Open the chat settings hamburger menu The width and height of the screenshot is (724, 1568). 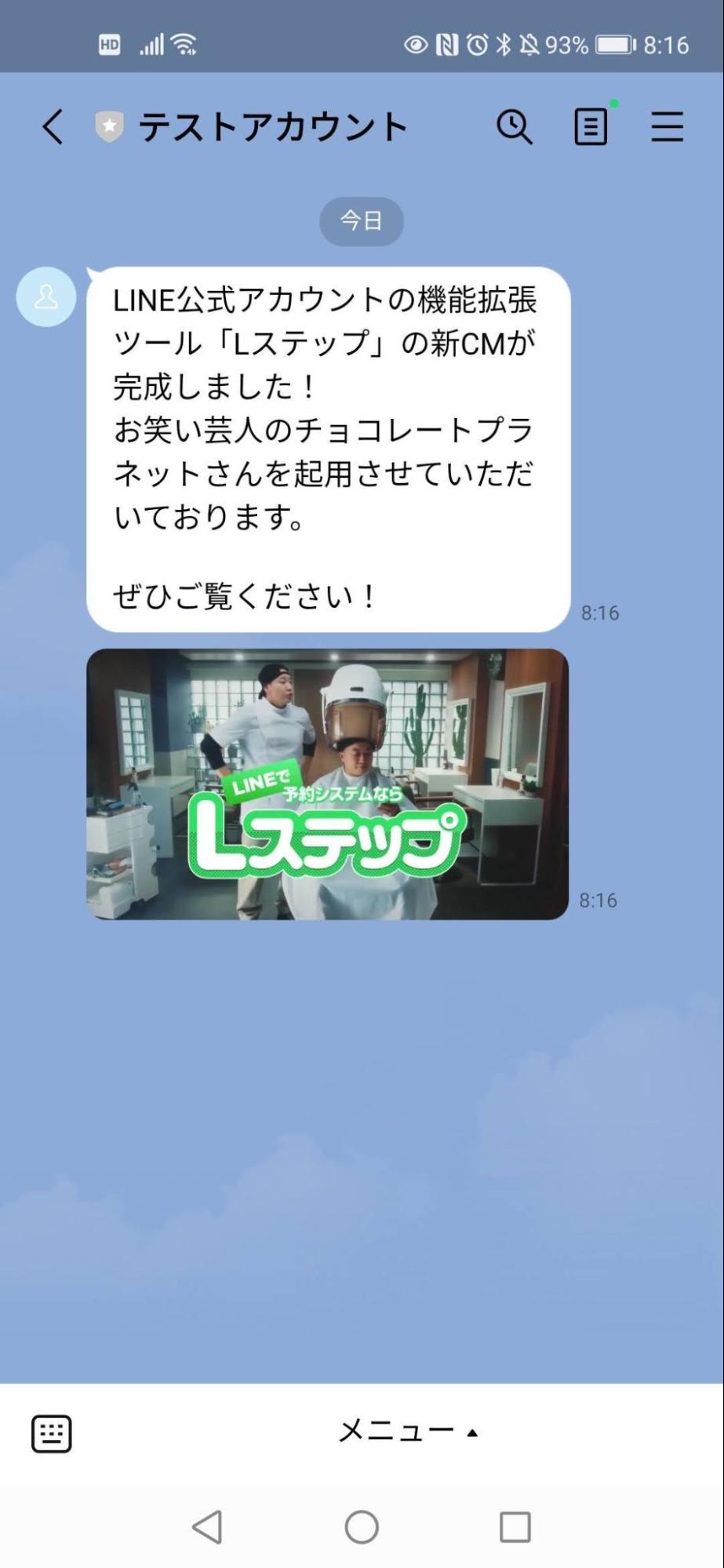[x=668, y=126]
